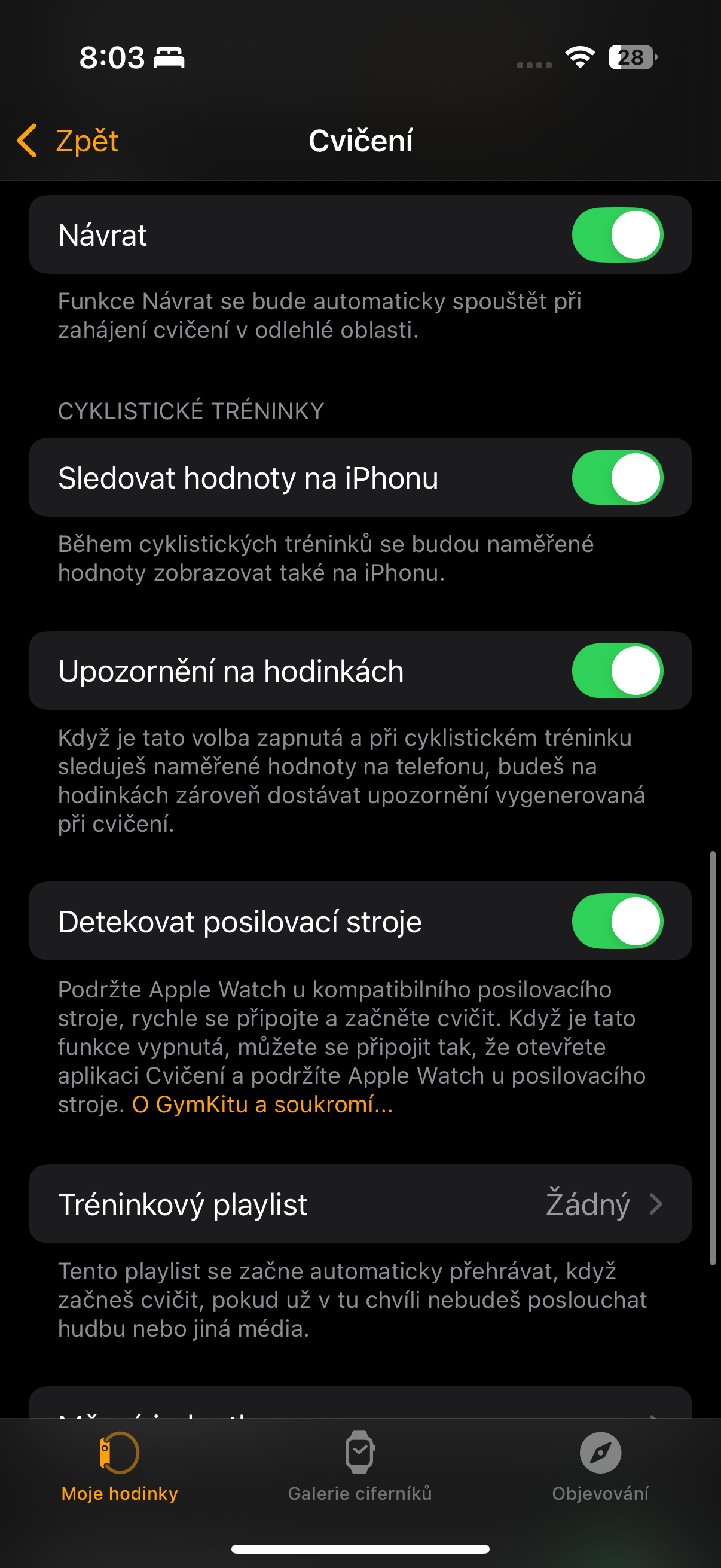Screen dimensions: 721x1568
Task: Tap the battery indicator in status bar
Action: 630,58
